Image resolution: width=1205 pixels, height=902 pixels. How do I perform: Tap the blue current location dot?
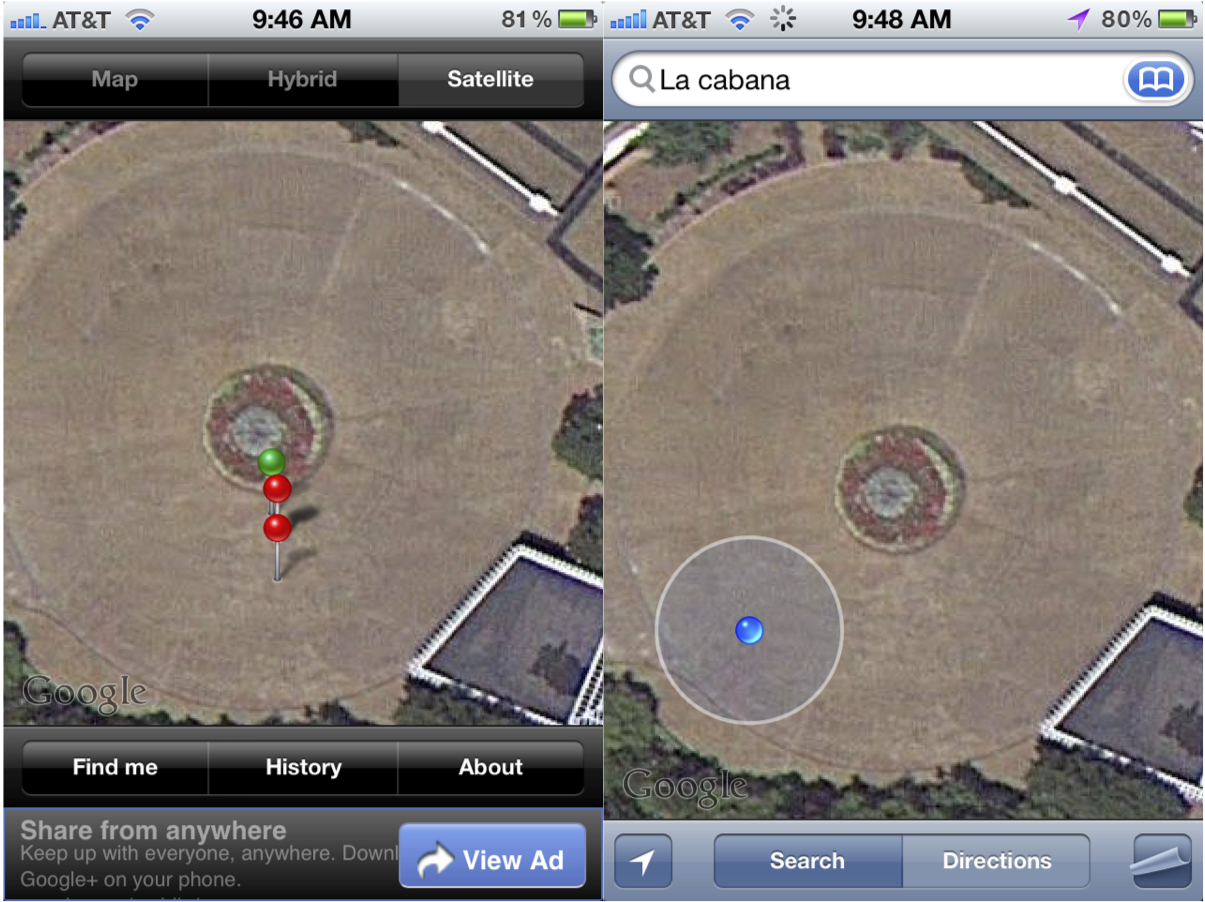pyautogui.click(x=749, y=630)
